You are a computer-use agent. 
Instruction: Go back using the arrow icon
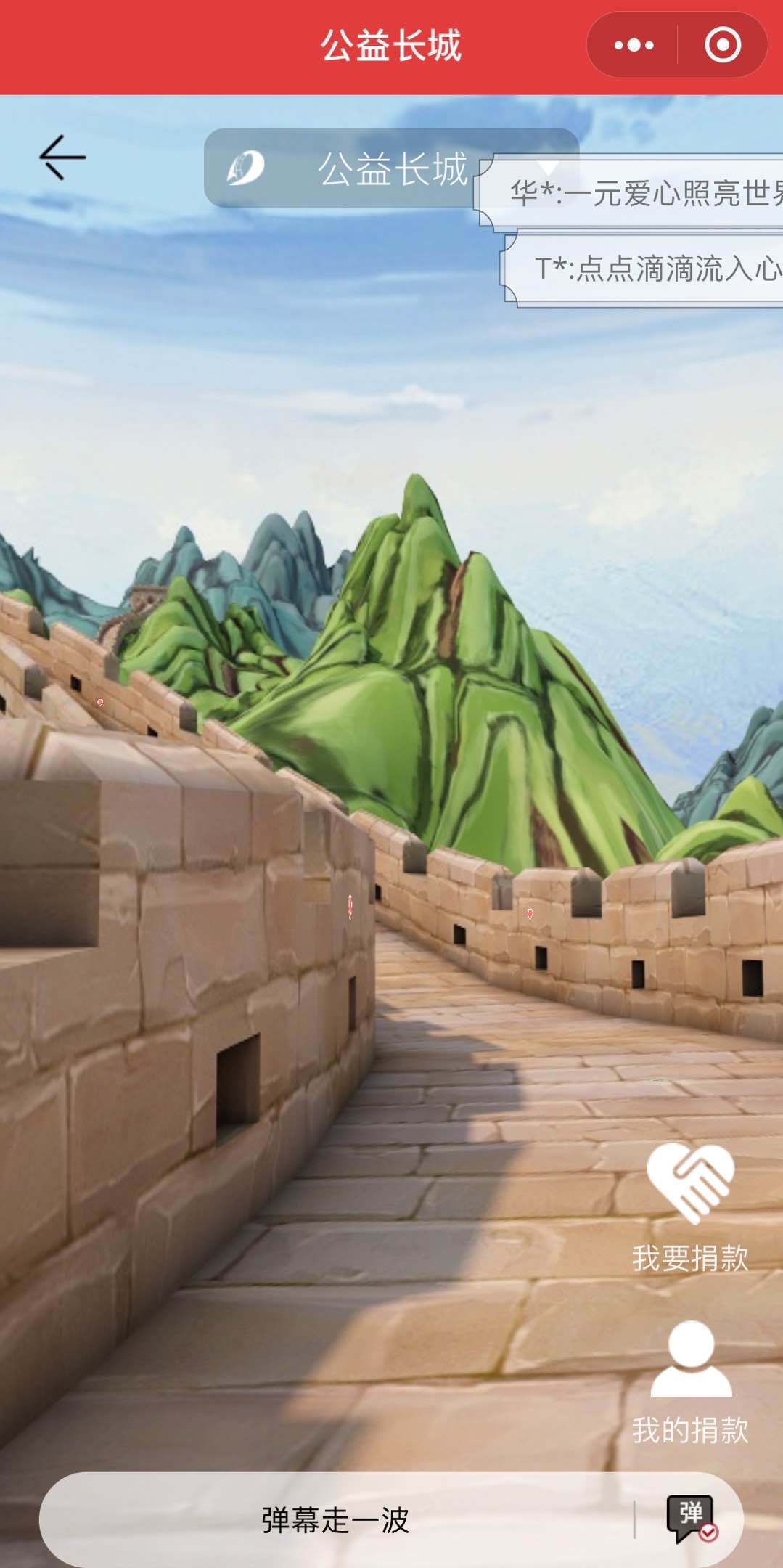62,157
